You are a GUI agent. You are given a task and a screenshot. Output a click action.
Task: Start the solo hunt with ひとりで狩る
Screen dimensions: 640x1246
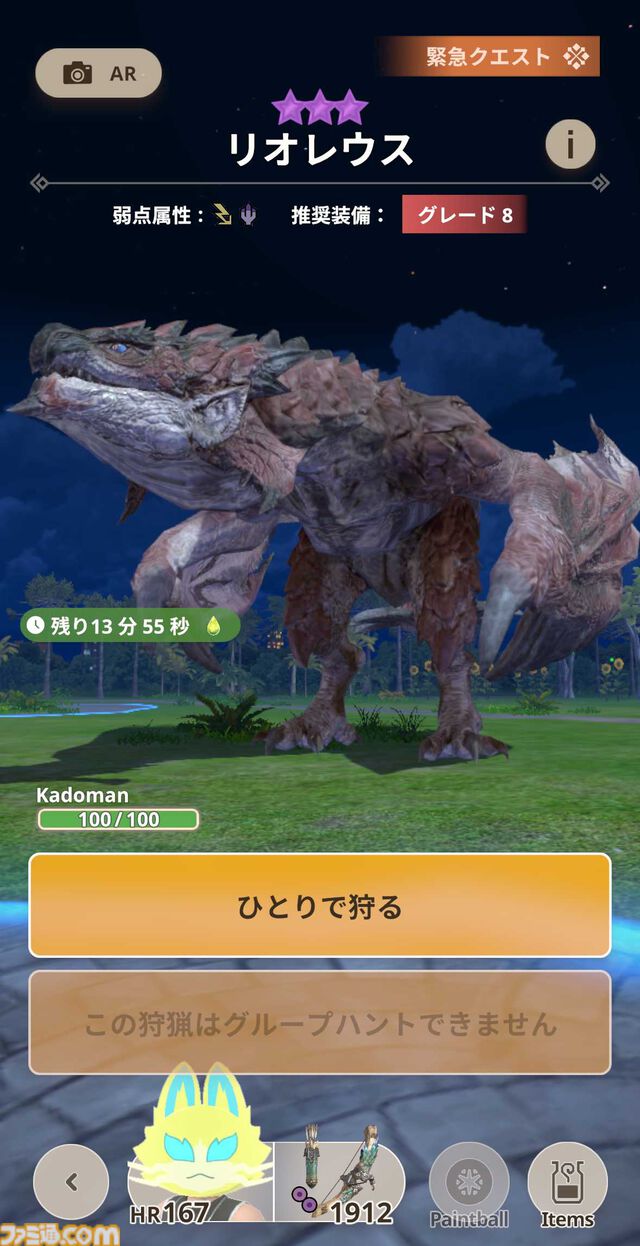320,906
